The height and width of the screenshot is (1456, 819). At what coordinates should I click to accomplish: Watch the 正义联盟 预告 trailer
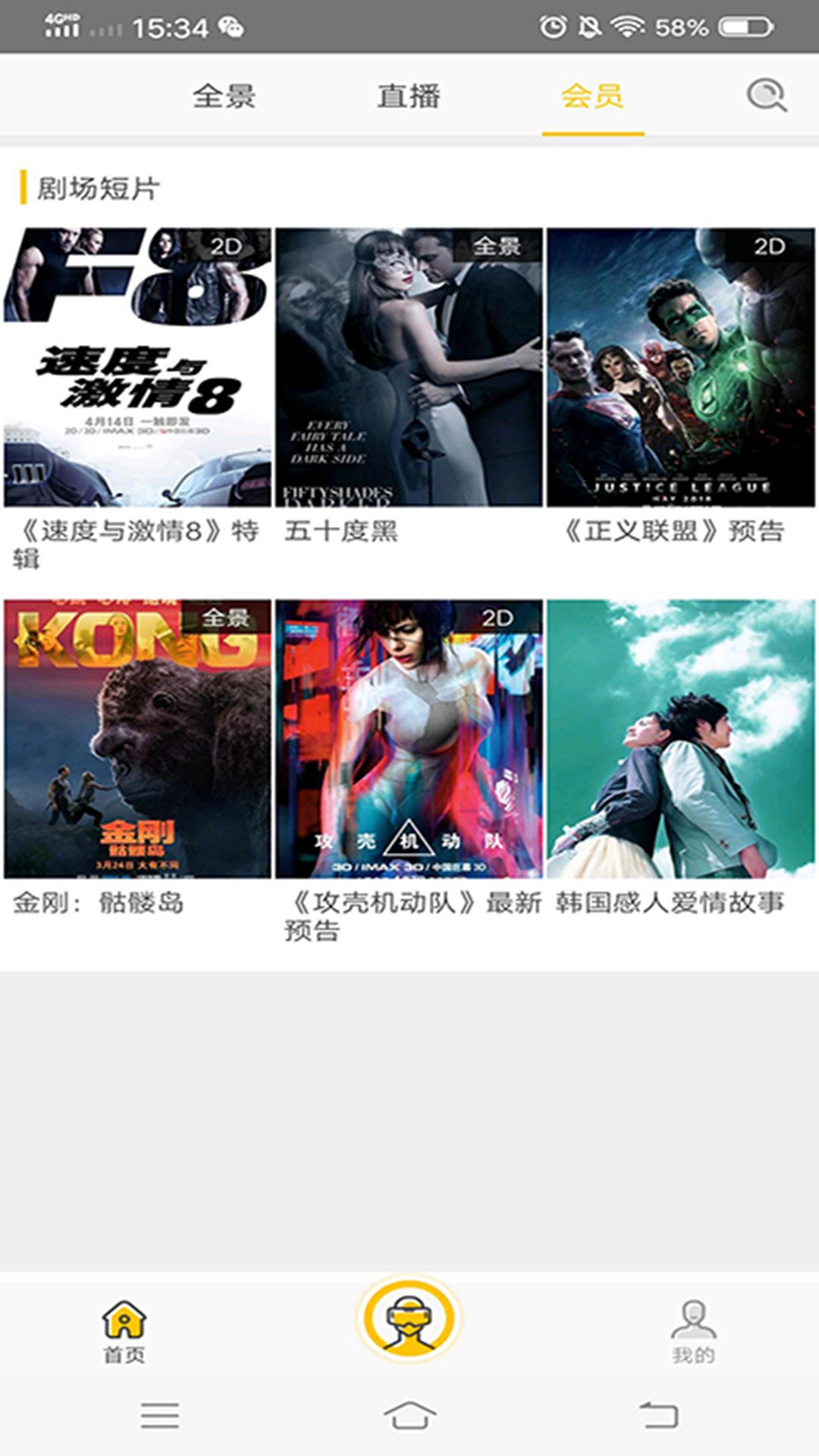tap(680, 368)
